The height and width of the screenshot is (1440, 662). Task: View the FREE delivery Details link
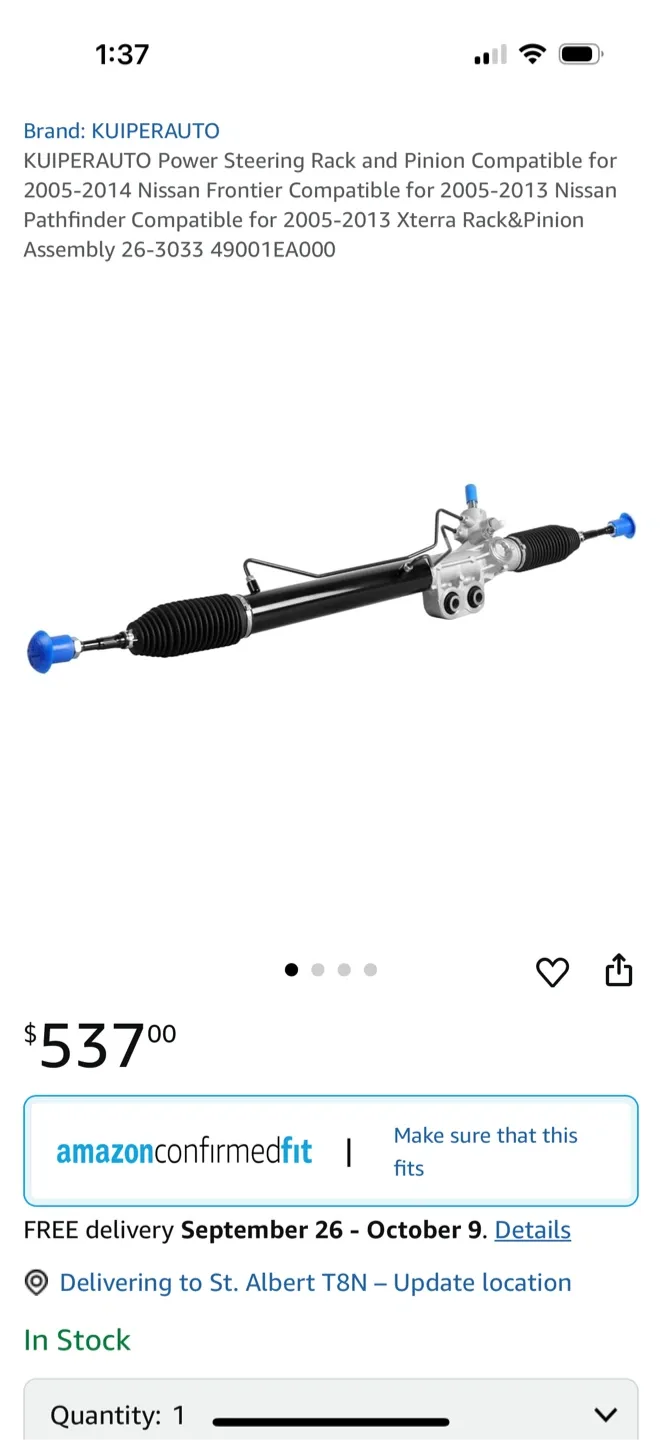[x=532, y=1230]
